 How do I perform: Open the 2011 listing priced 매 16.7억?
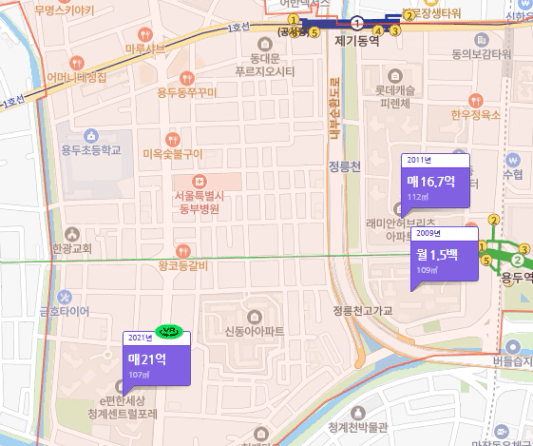coord(435,181)
